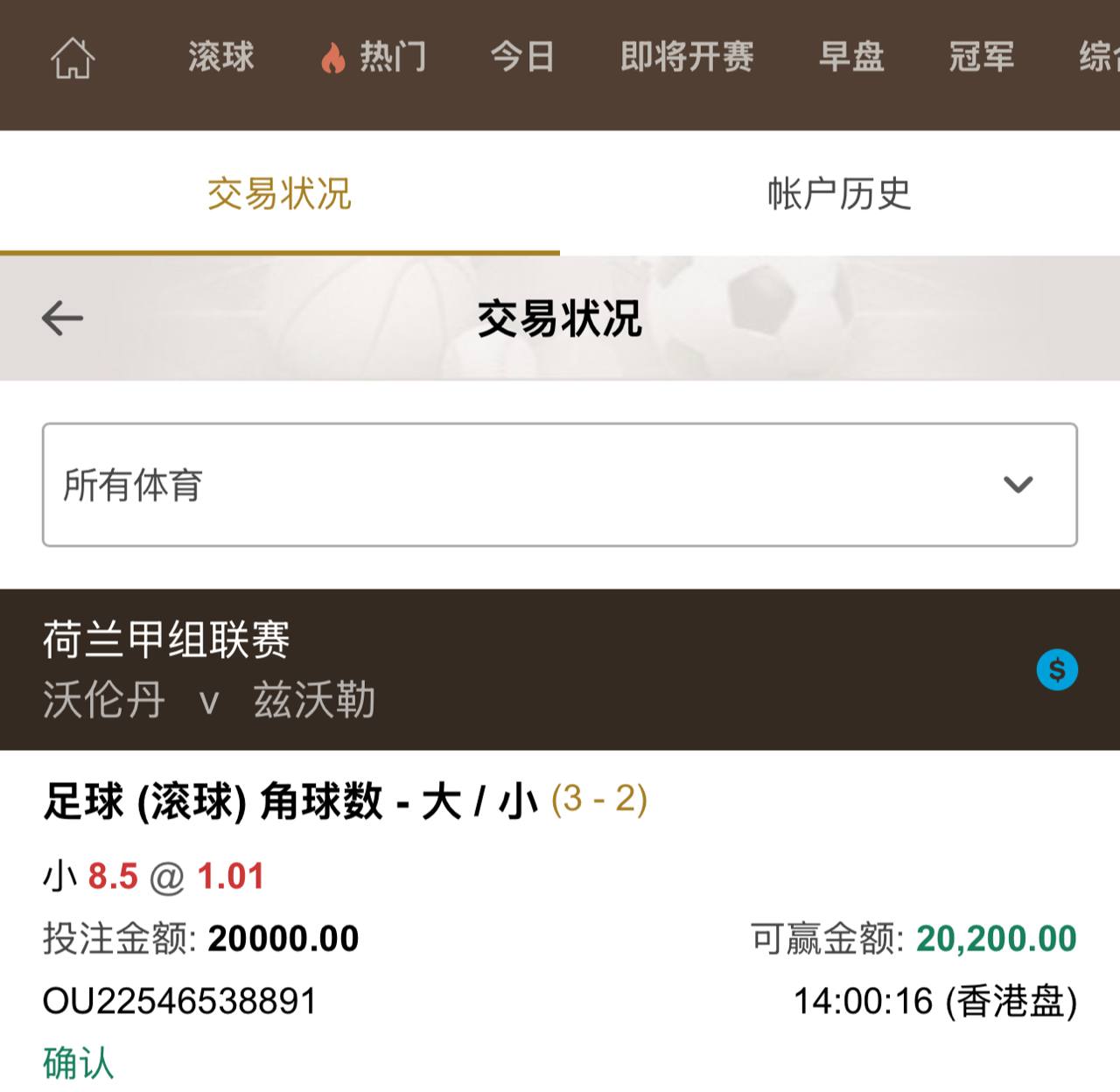Tap the blue dollar icon for 荷兰甲组联赛
This screenshot has width=1120, height=1092.
pos(1057,670)
